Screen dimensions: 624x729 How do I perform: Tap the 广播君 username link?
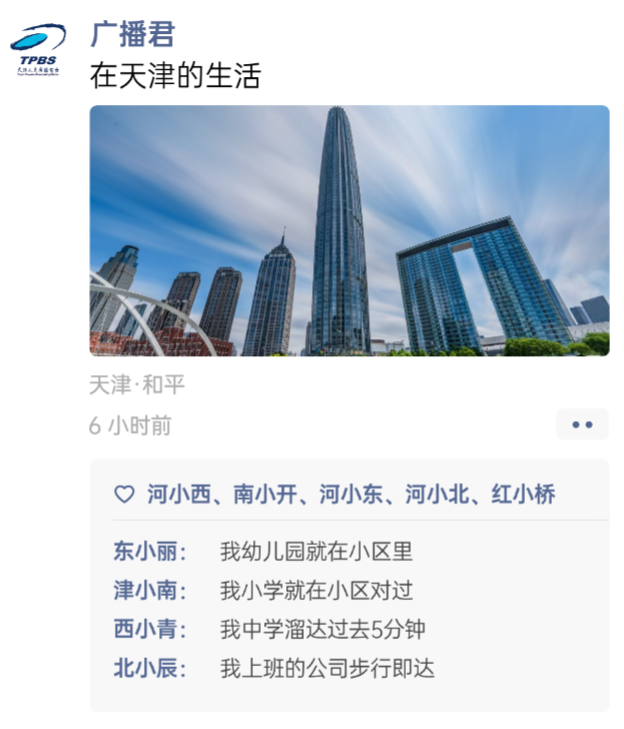point(132,34)
